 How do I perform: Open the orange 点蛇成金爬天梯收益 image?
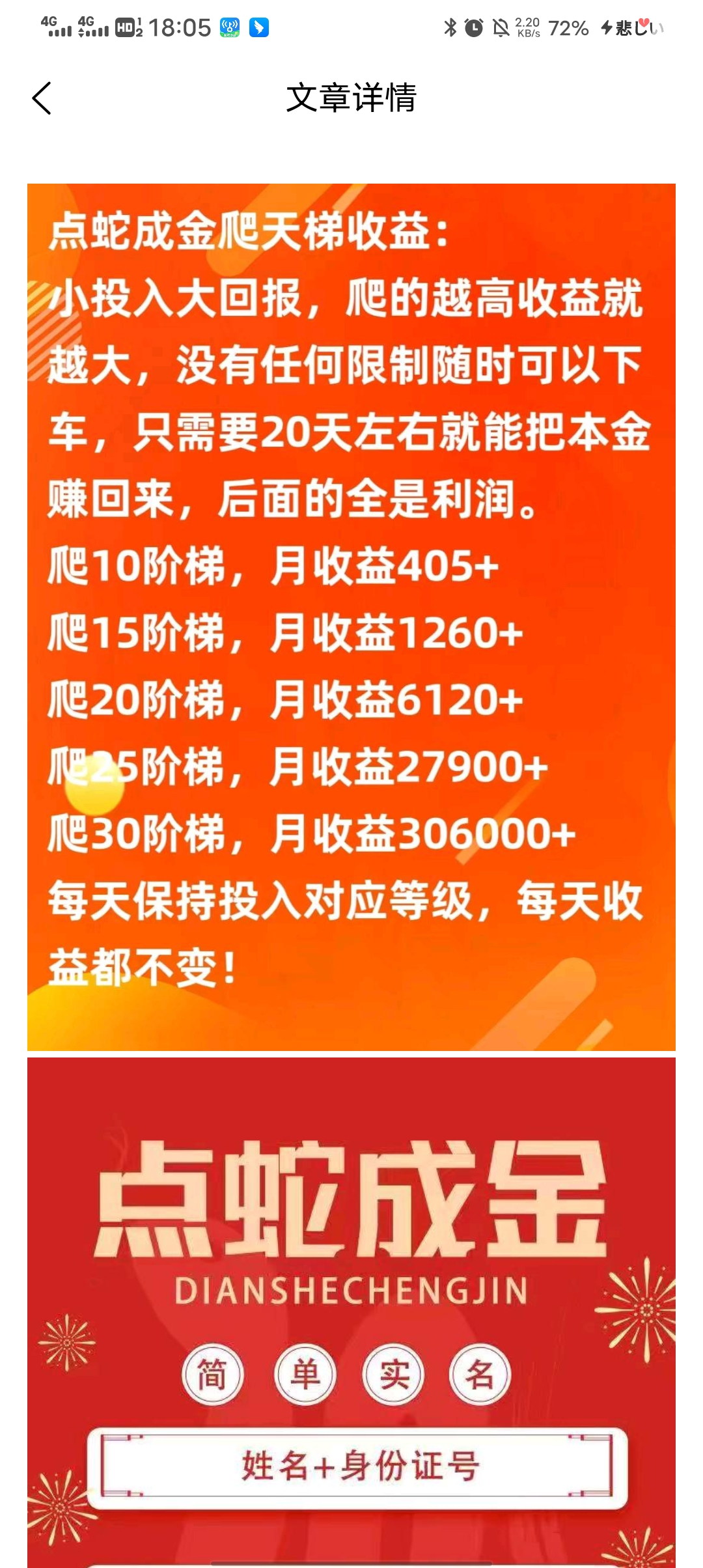[351, 617]
